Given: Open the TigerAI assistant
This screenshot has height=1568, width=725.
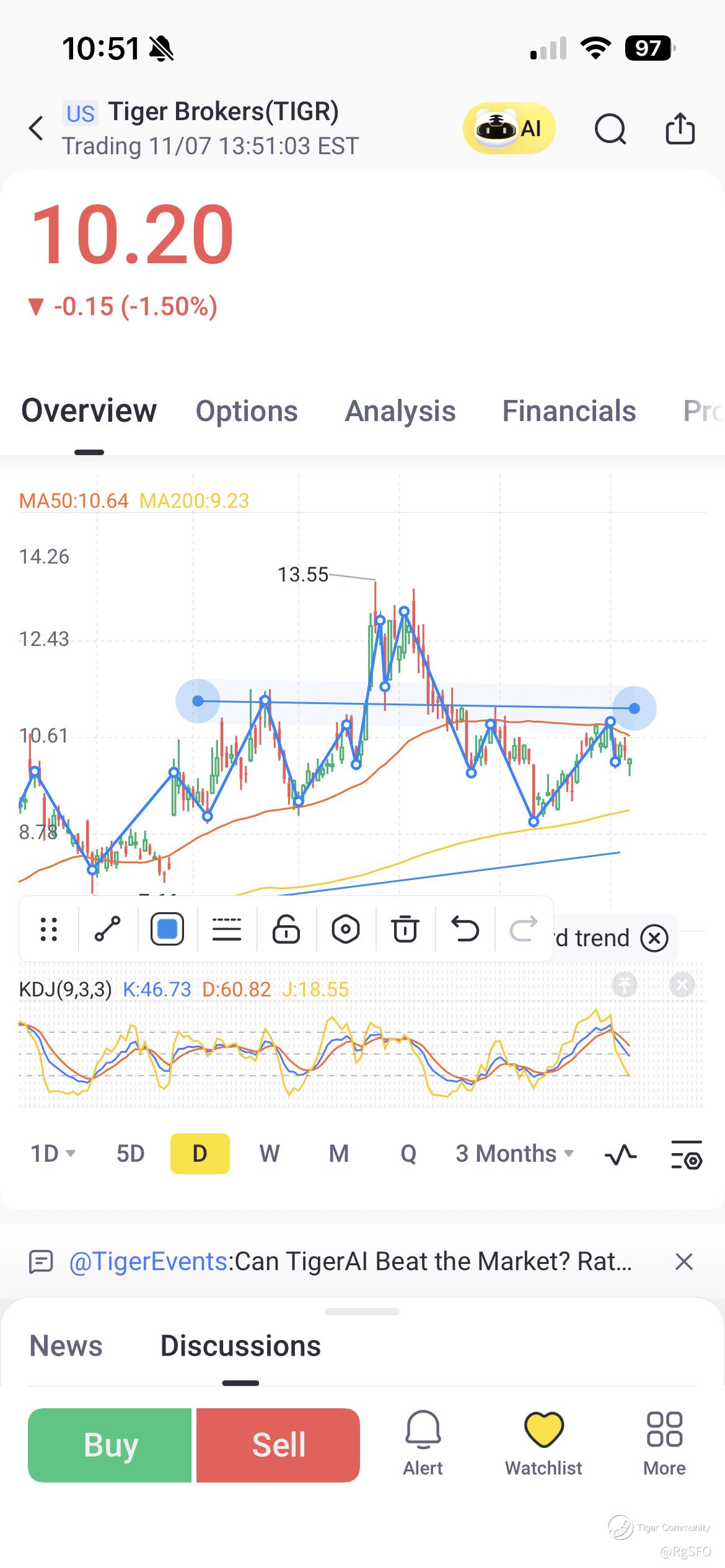Looking at the screenshot, I should coord(509,128).
